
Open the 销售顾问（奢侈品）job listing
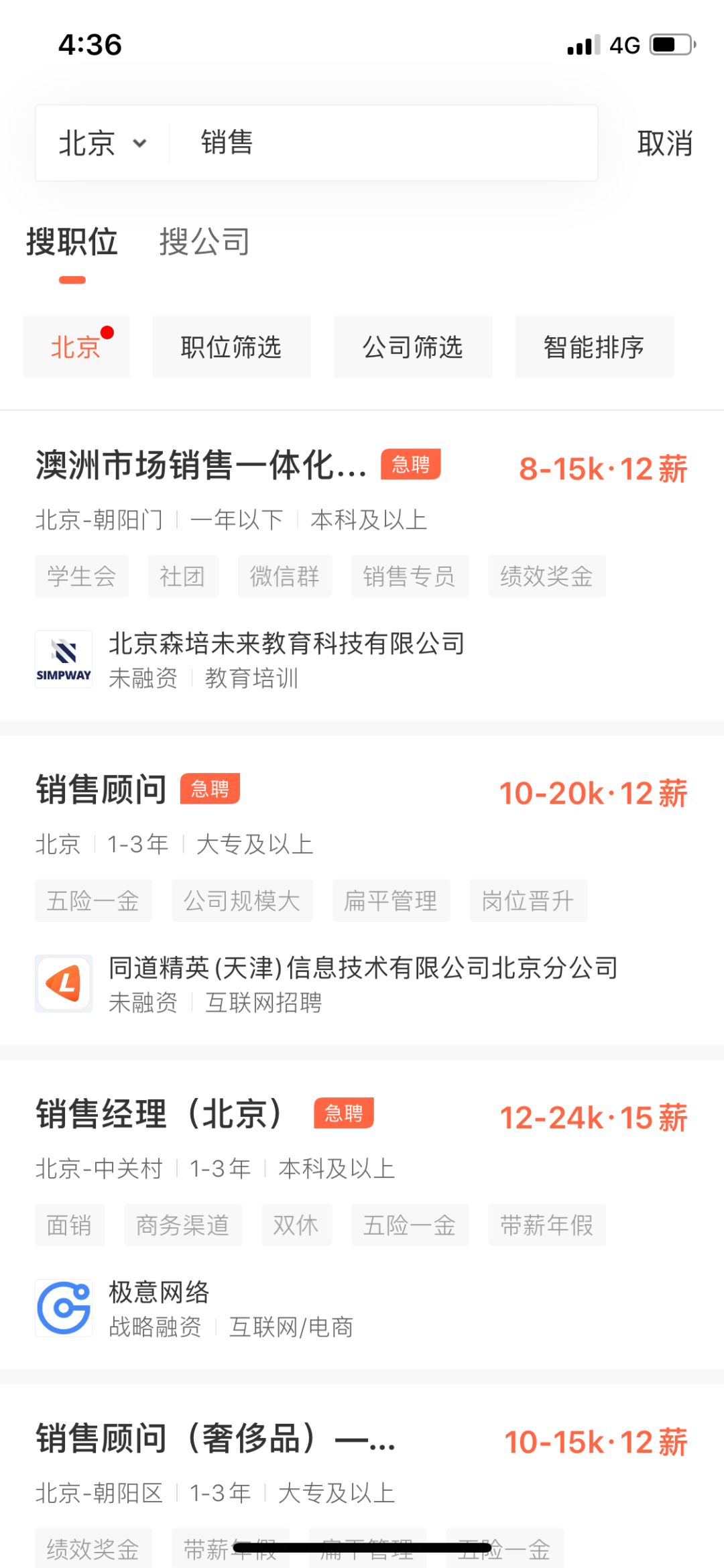pos(215,1439)
